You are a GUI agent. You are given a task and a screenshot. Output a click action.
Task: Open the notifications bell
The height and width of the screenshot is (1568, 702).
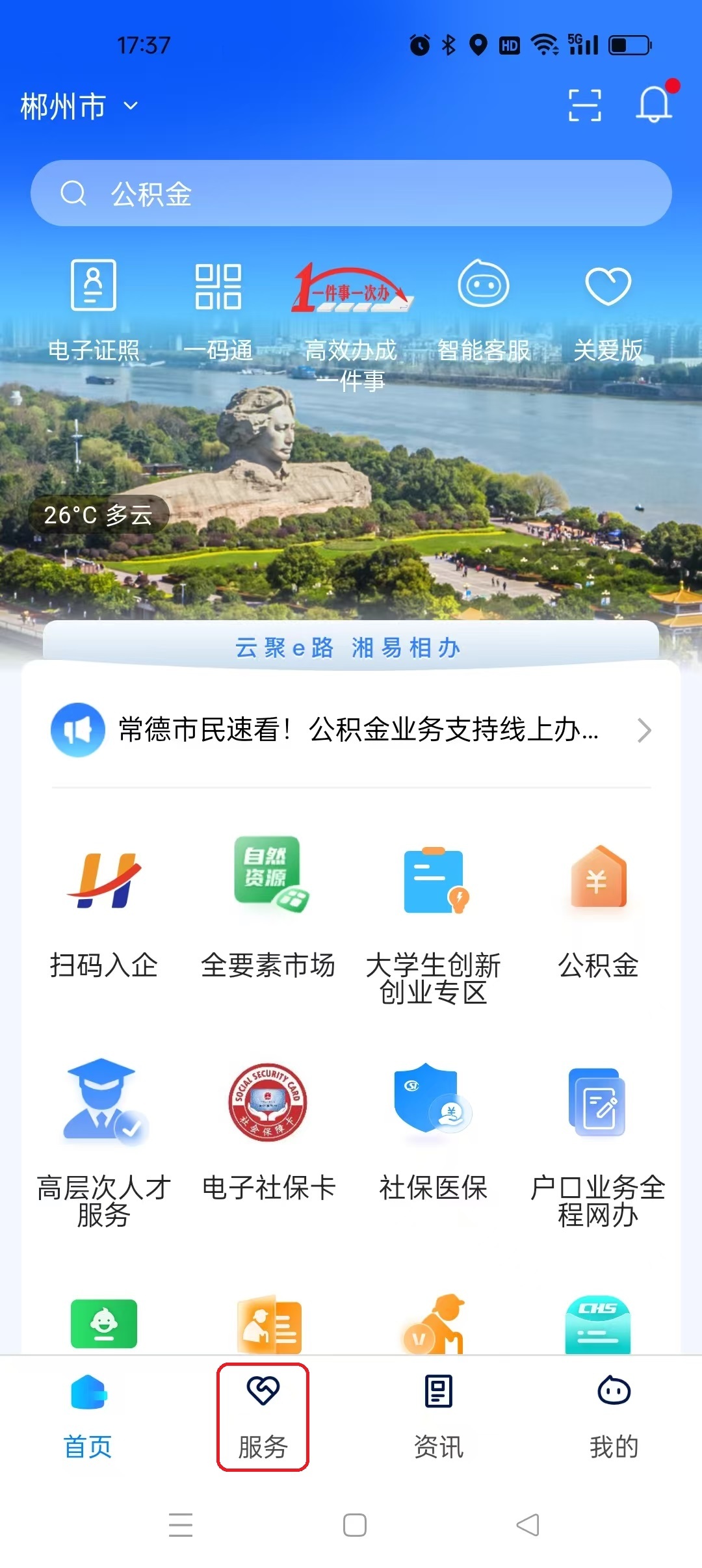click(654, 104)
